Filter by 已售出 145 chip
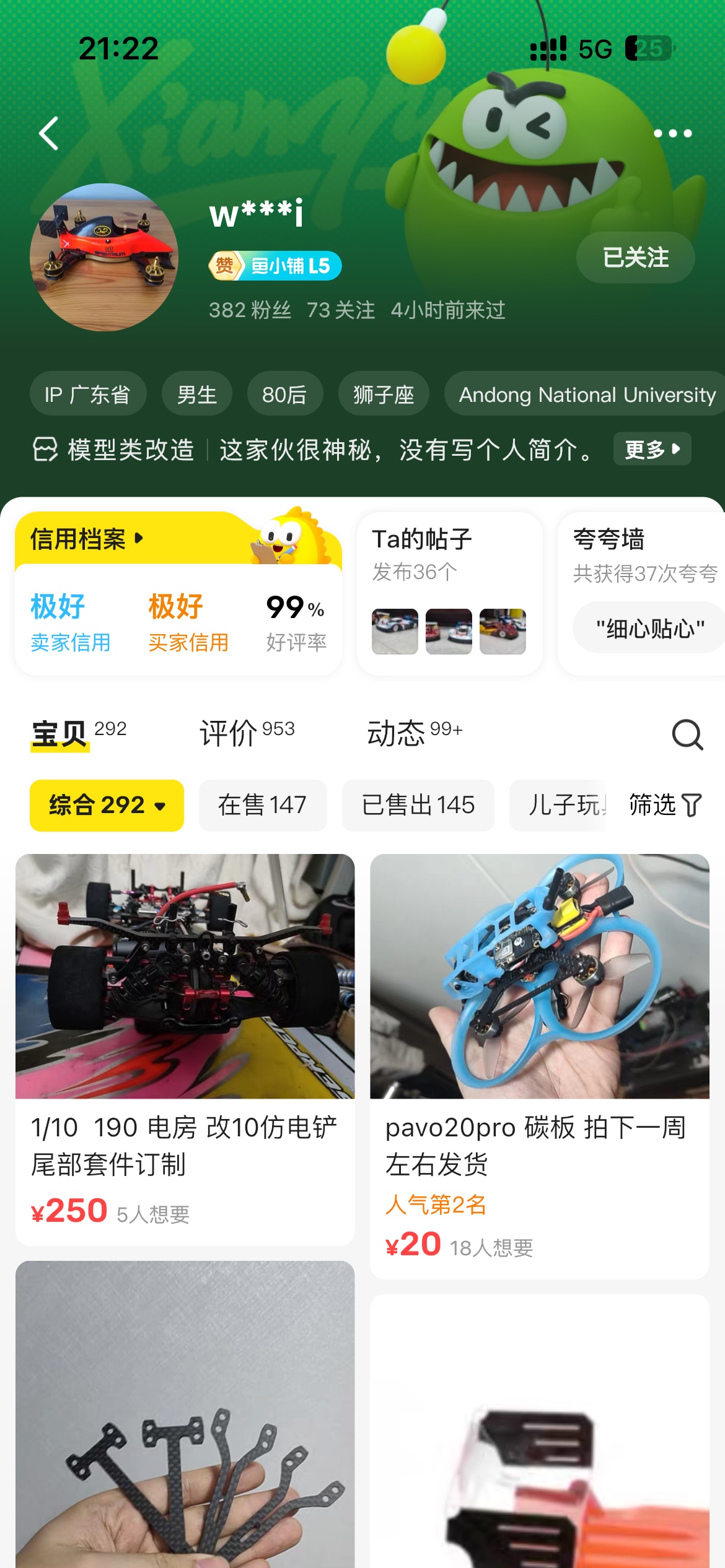This screenshot has height=1568, width=725. click(x=418, y=805)
